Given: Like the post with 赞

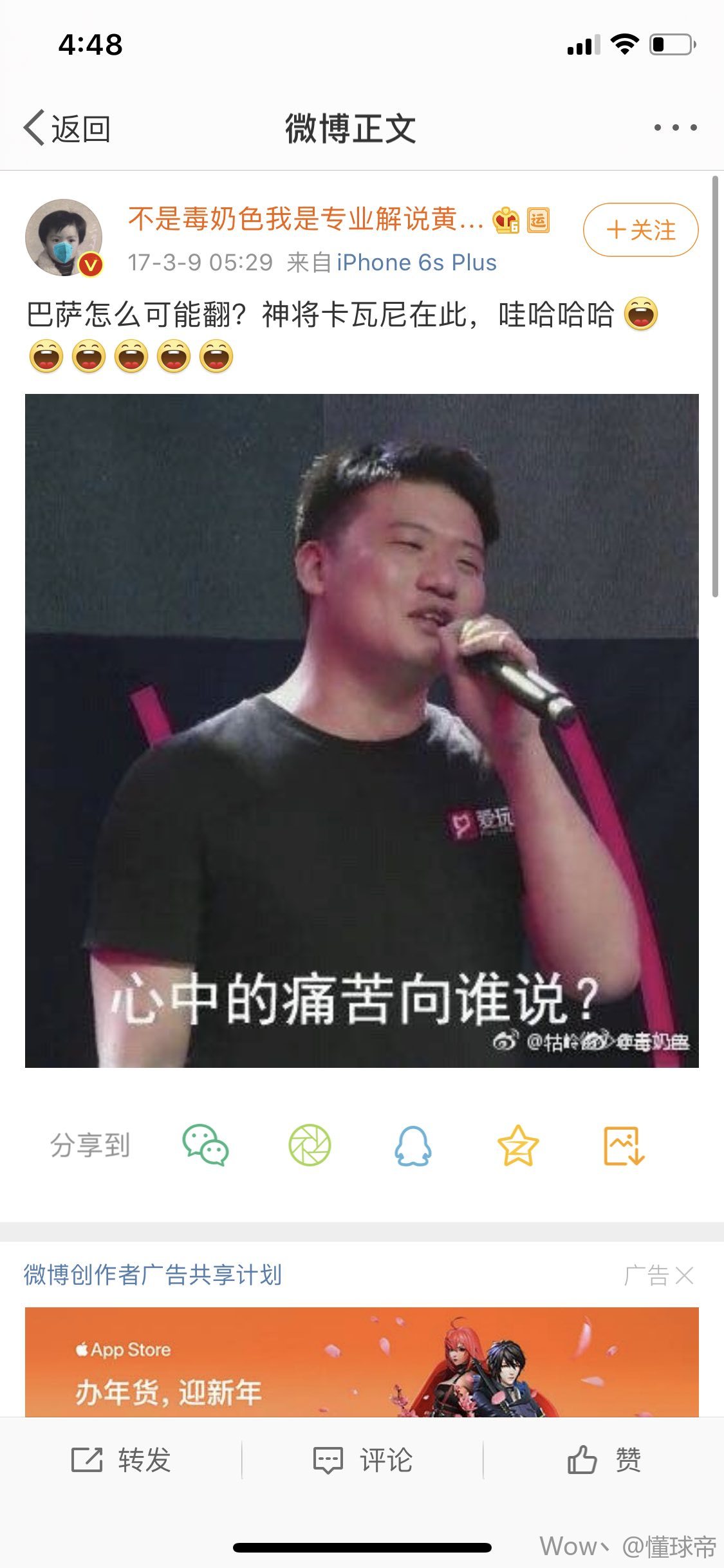Looking at the screenshot, I should click(x=604, y=1460).
